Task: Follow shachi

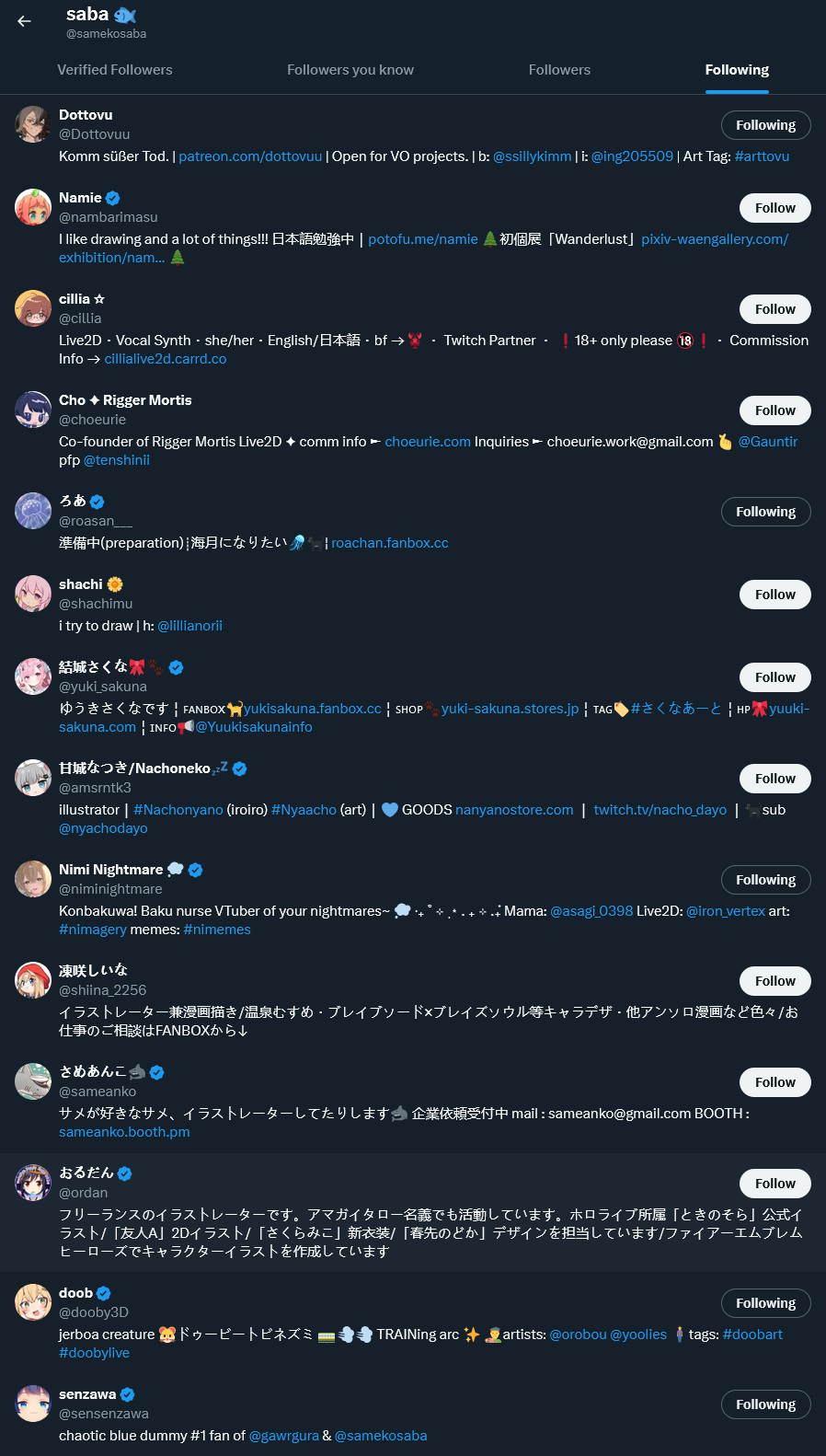Action: [x=774, y=595]
